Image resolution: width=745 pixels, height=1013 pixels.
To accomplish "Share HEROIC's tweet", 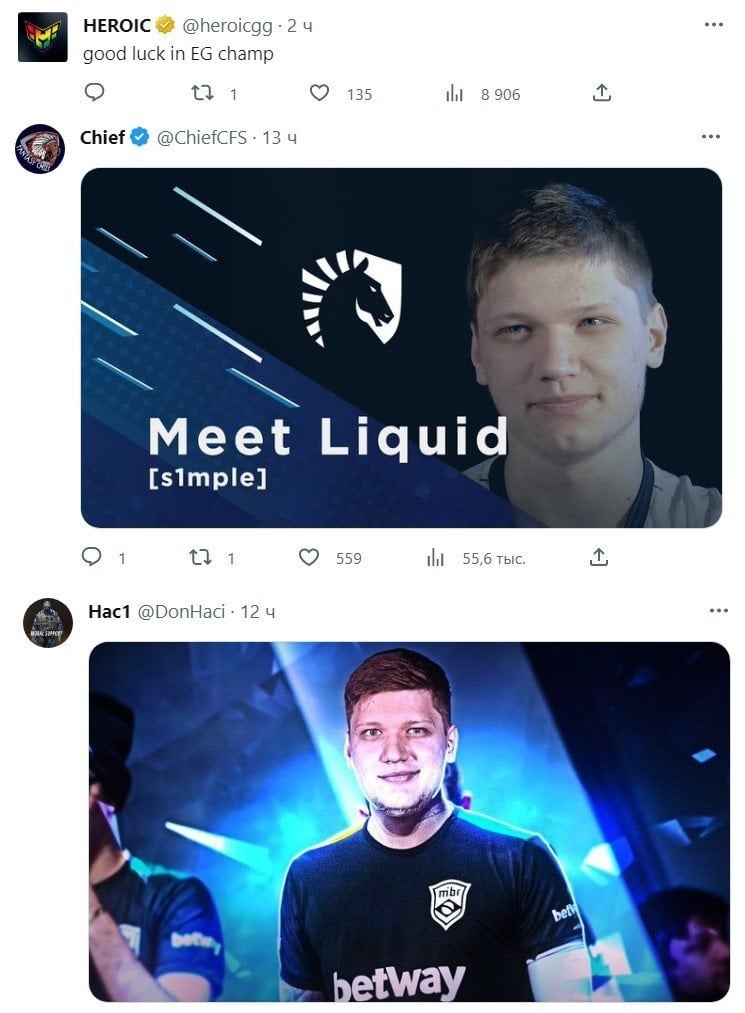I will click(601, 93).
